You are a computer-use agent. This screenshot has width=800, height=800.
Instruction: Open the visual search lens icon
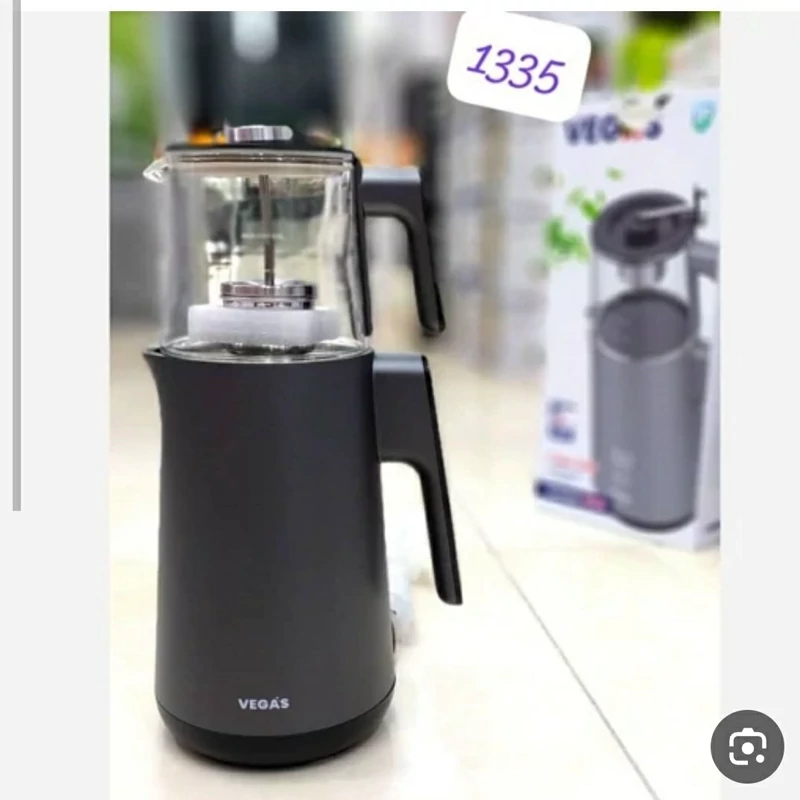(x=747, y=746)
